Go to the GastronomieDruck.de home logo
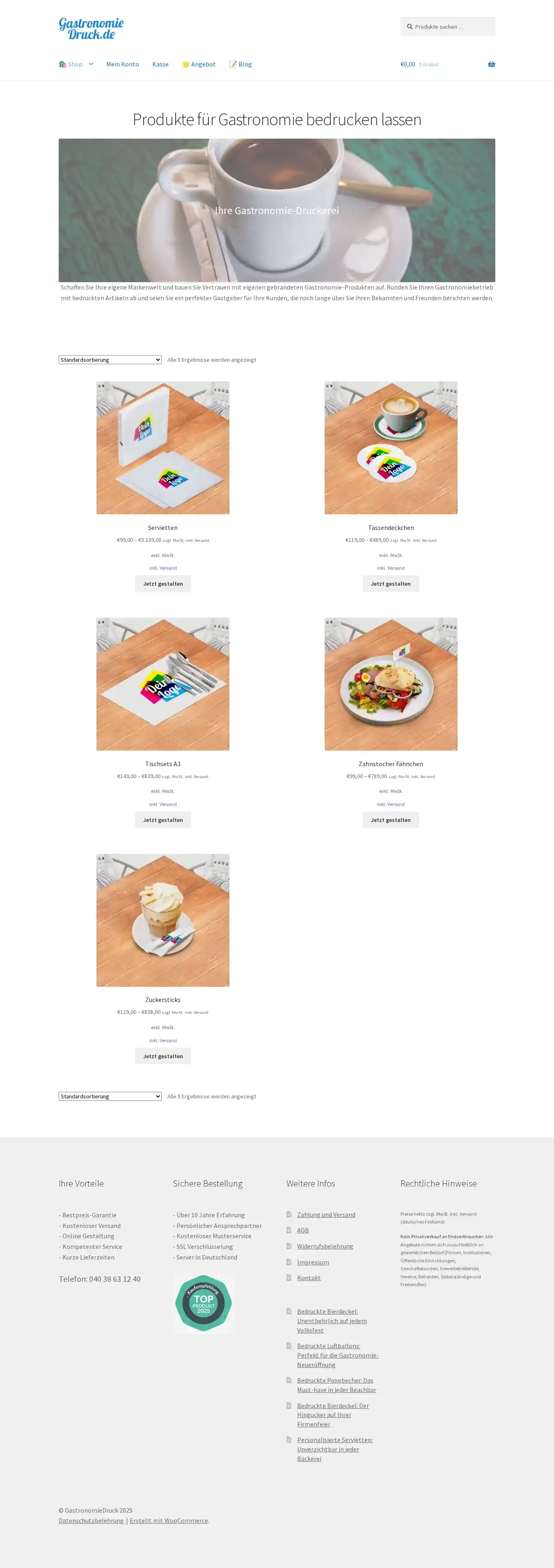Image resolution: width=554 pixels, height=1568 pixels. [92, 29]
